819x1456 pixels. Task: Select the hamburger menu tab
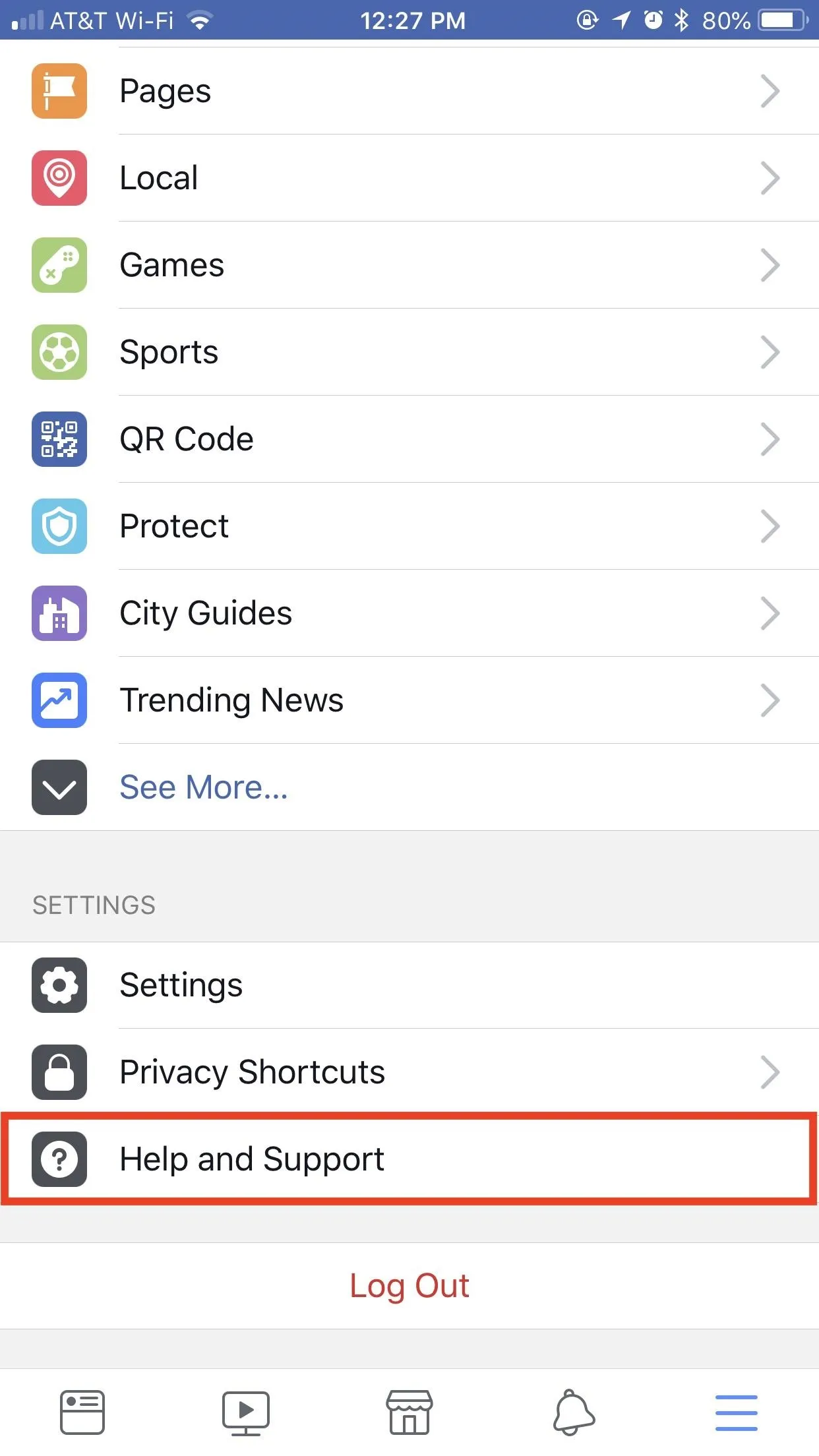pos(737,1412)
